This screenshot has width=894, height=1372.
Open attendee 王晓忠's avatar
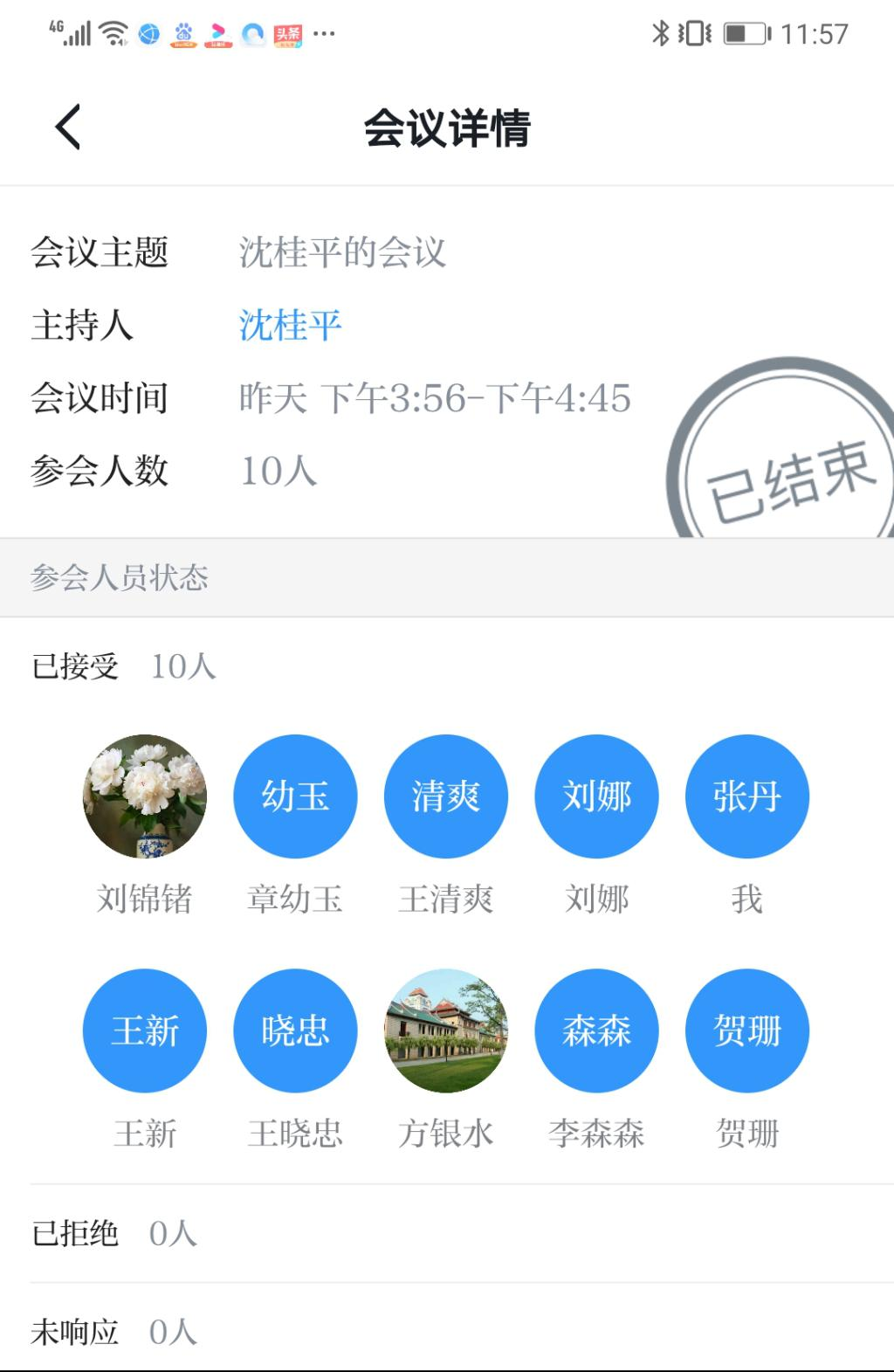295,1031
